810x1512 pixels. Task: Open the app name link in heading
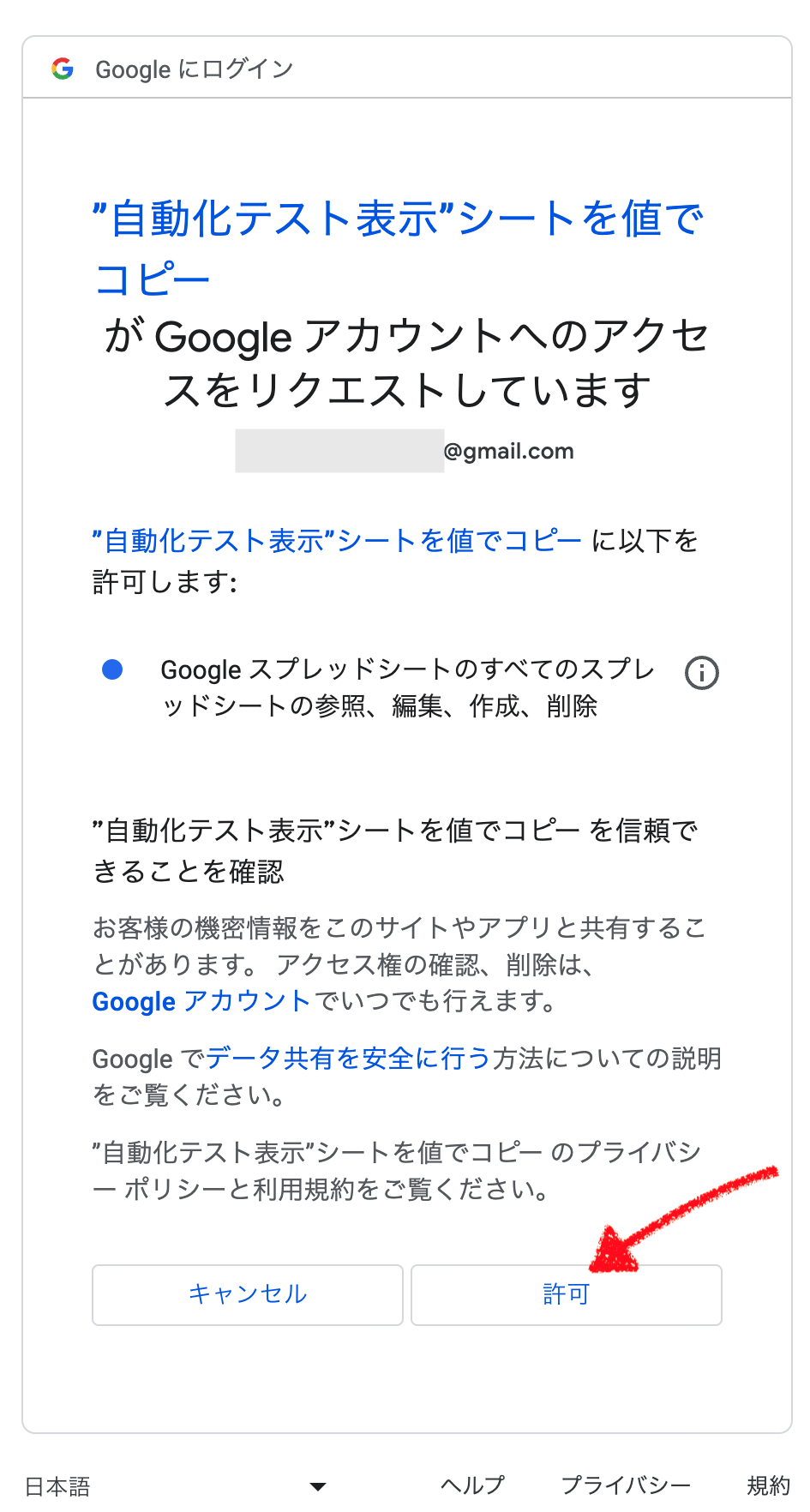(x=398, y=220)
